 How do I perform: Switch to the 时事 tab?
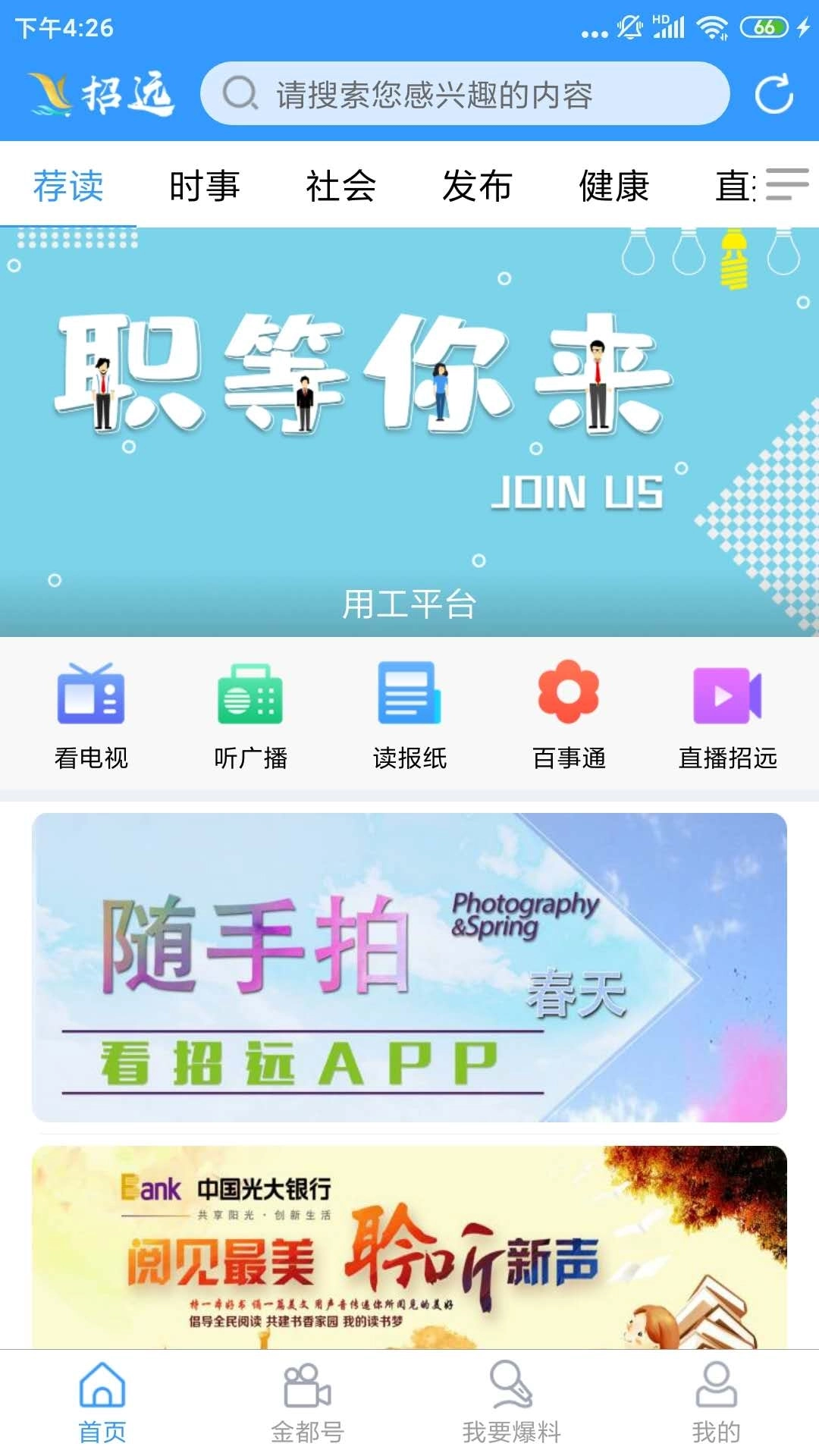[204, 186]
